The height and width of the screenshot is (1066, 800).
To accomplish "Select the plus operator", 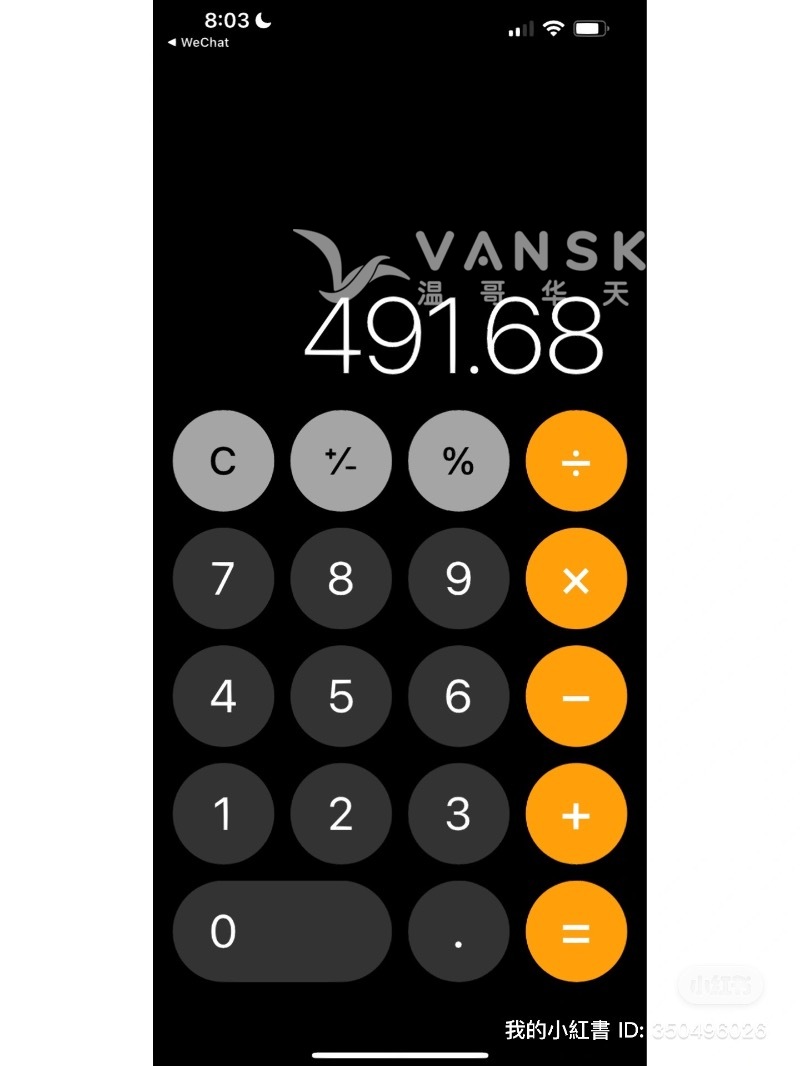I will [x=576, y=814].
